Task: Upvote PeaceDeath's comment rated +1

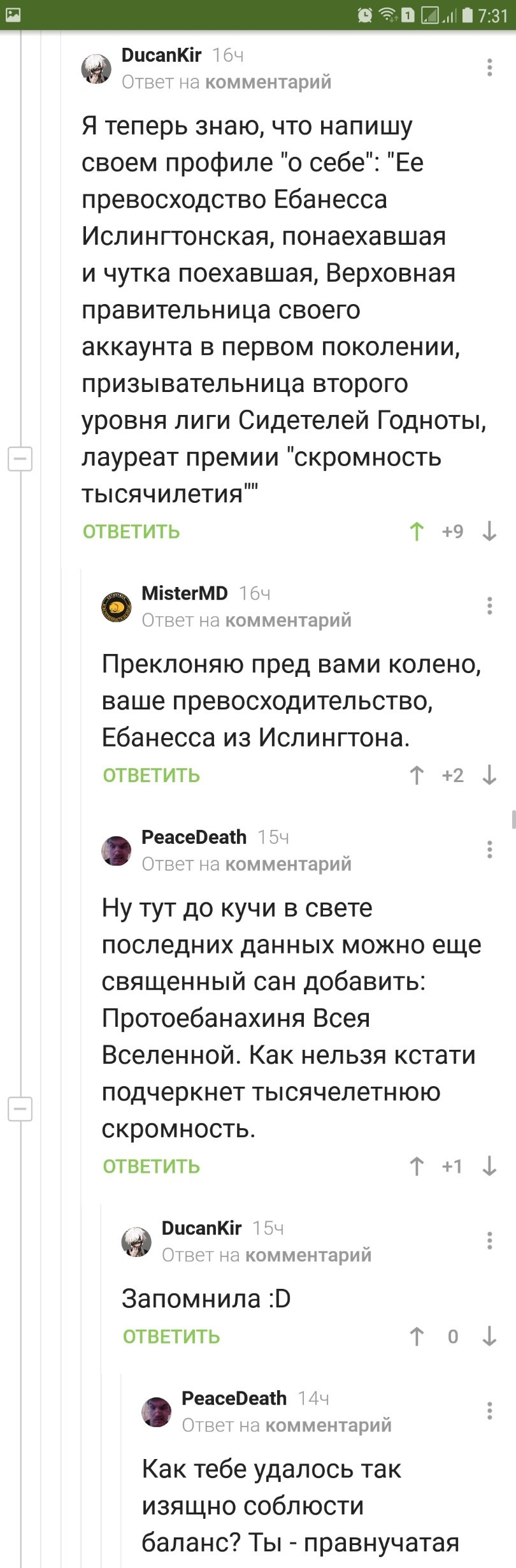Action: pyautogui.click(x=417, y=1166)
